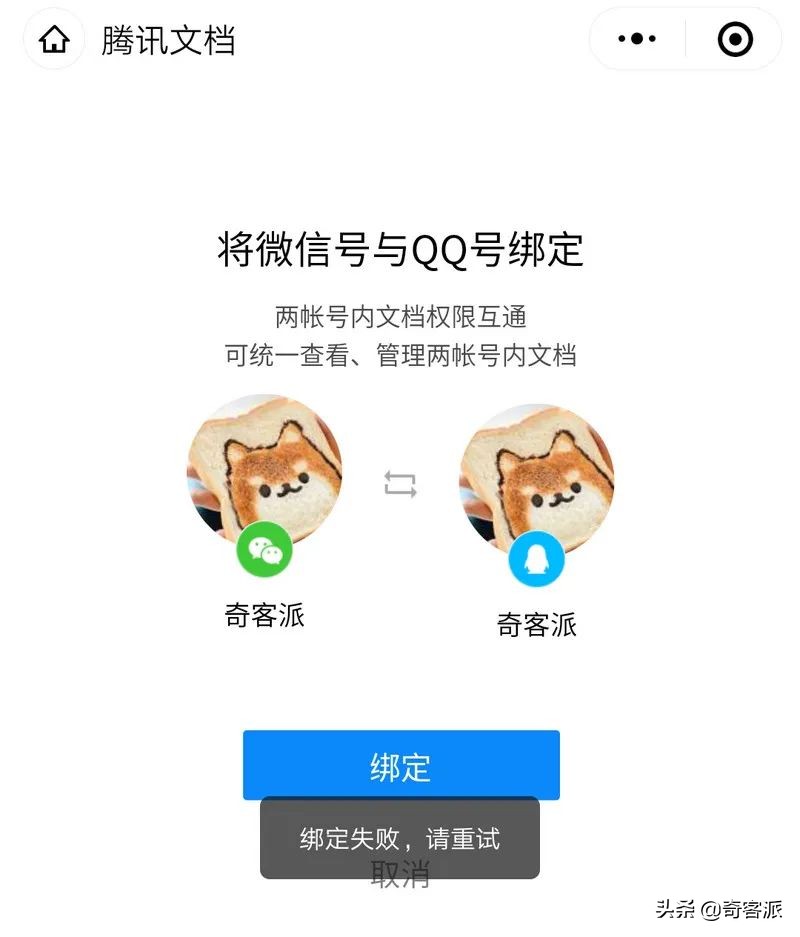
Task: Click the QQ account name label 奇客派
Action: pos(536,625)
